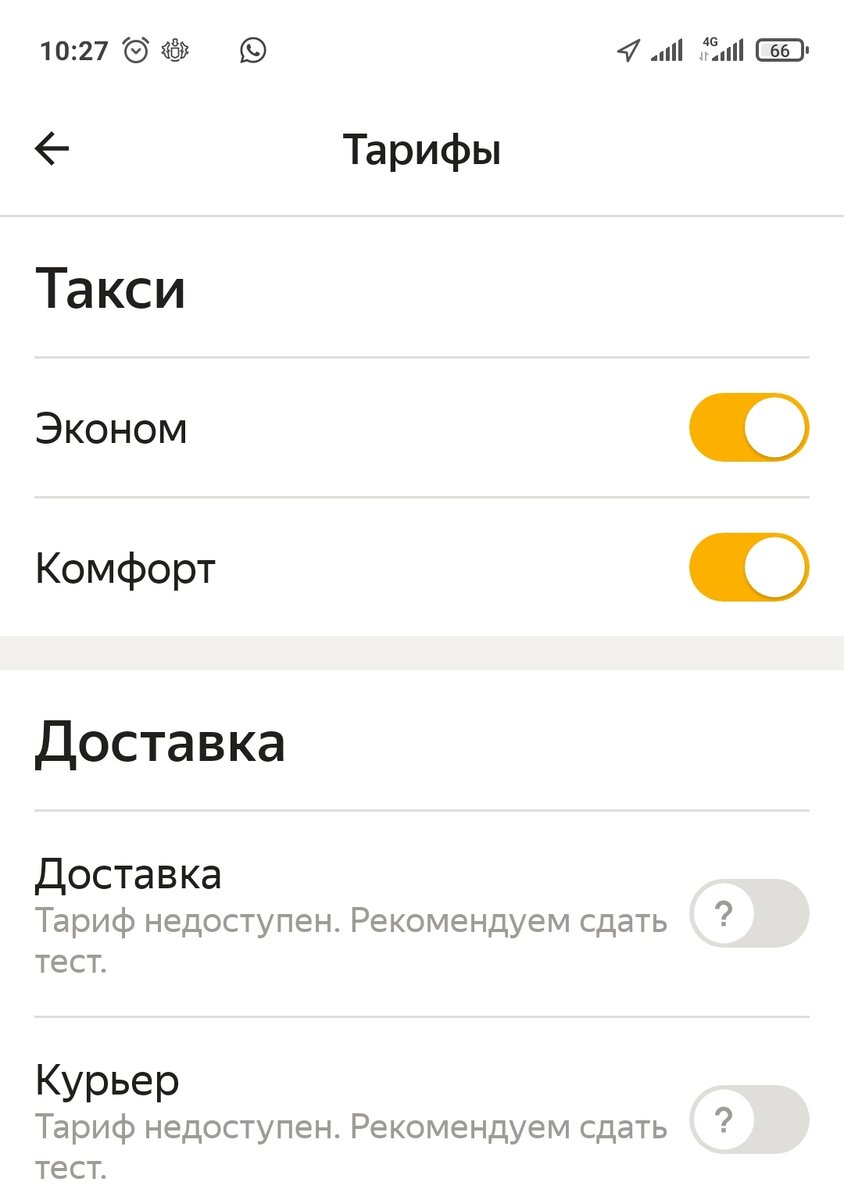Viewport: 844px width, 1200px height.
Task: Select the Такси section header
Action: [x=111, y=288]
